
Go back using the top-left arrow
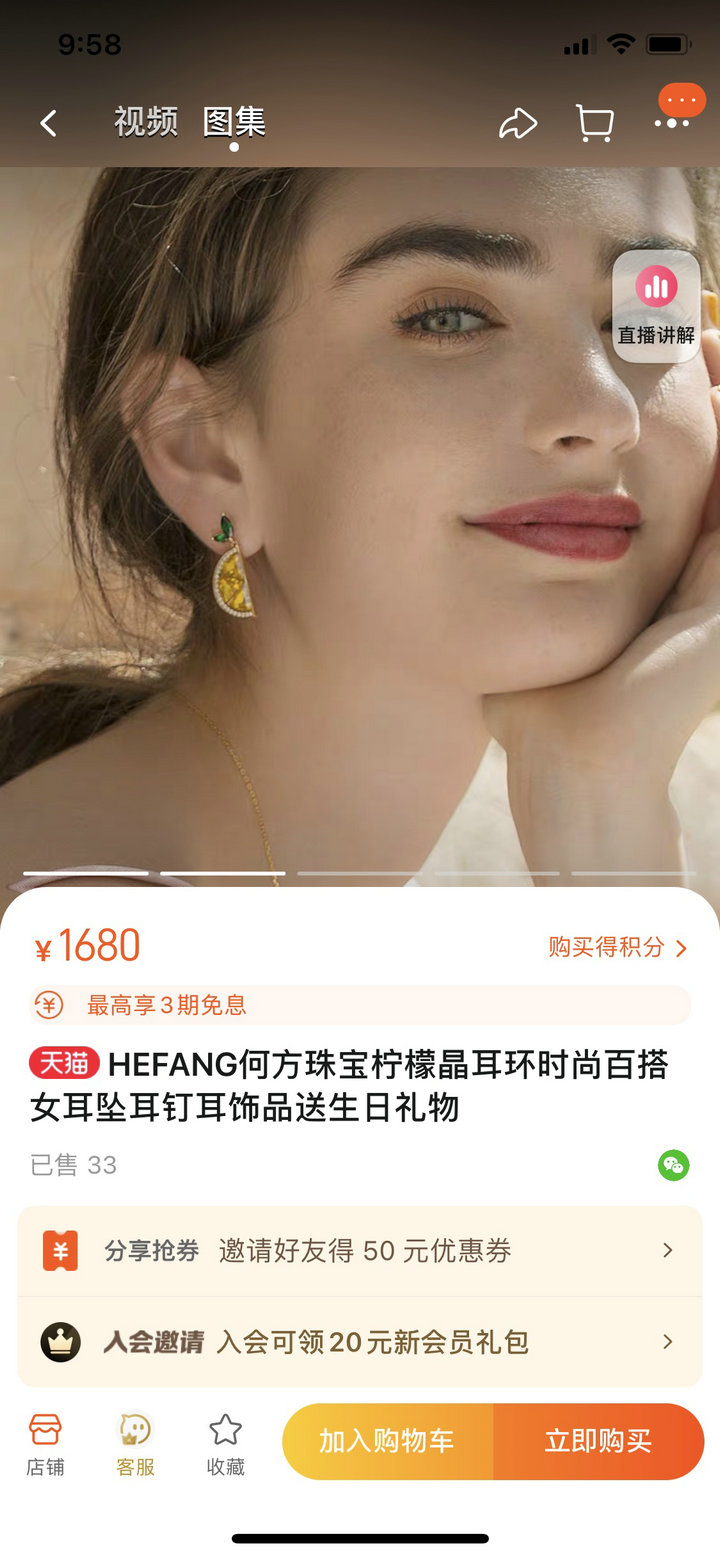[x=48, y=123]
